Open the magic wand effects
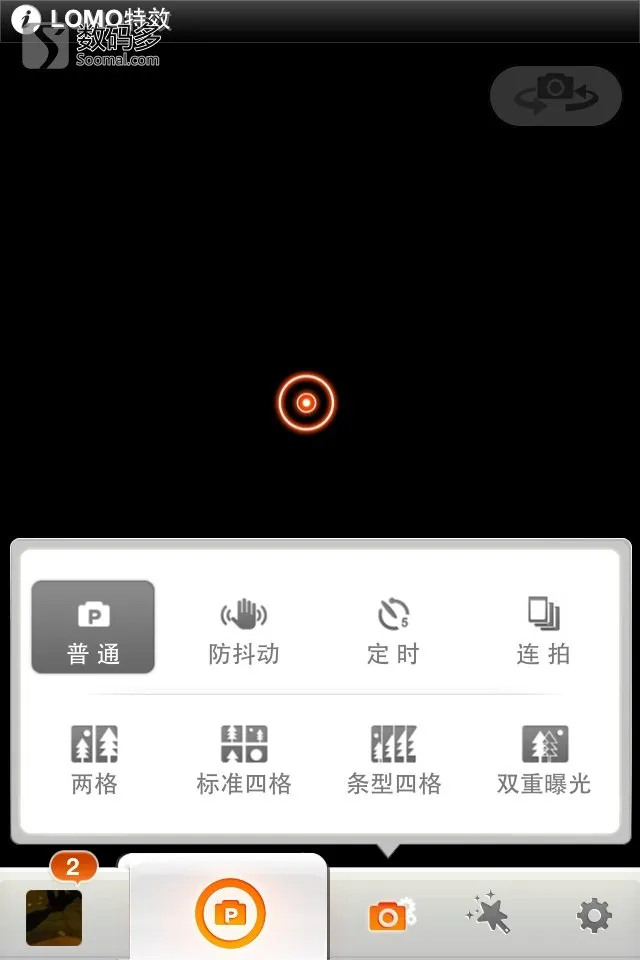 pos(488,913)
